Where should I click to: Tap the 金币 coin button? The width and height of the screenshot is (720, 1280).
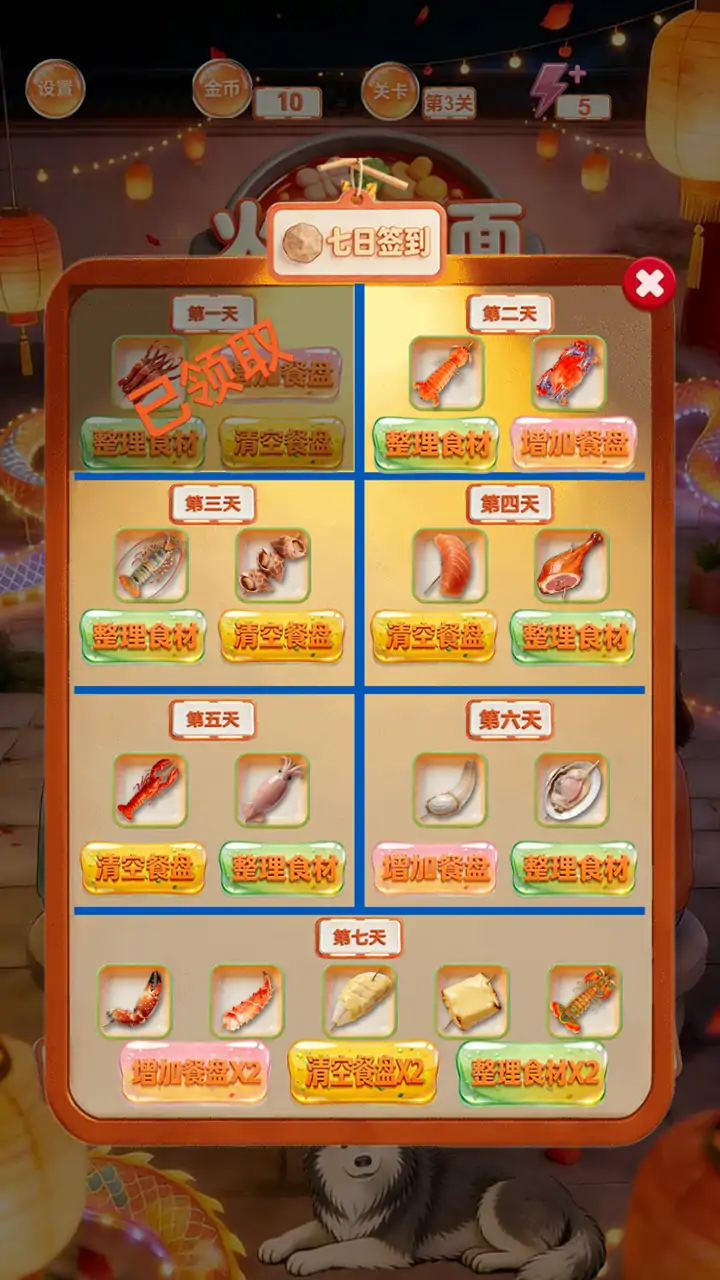click(x=222, y=89)
